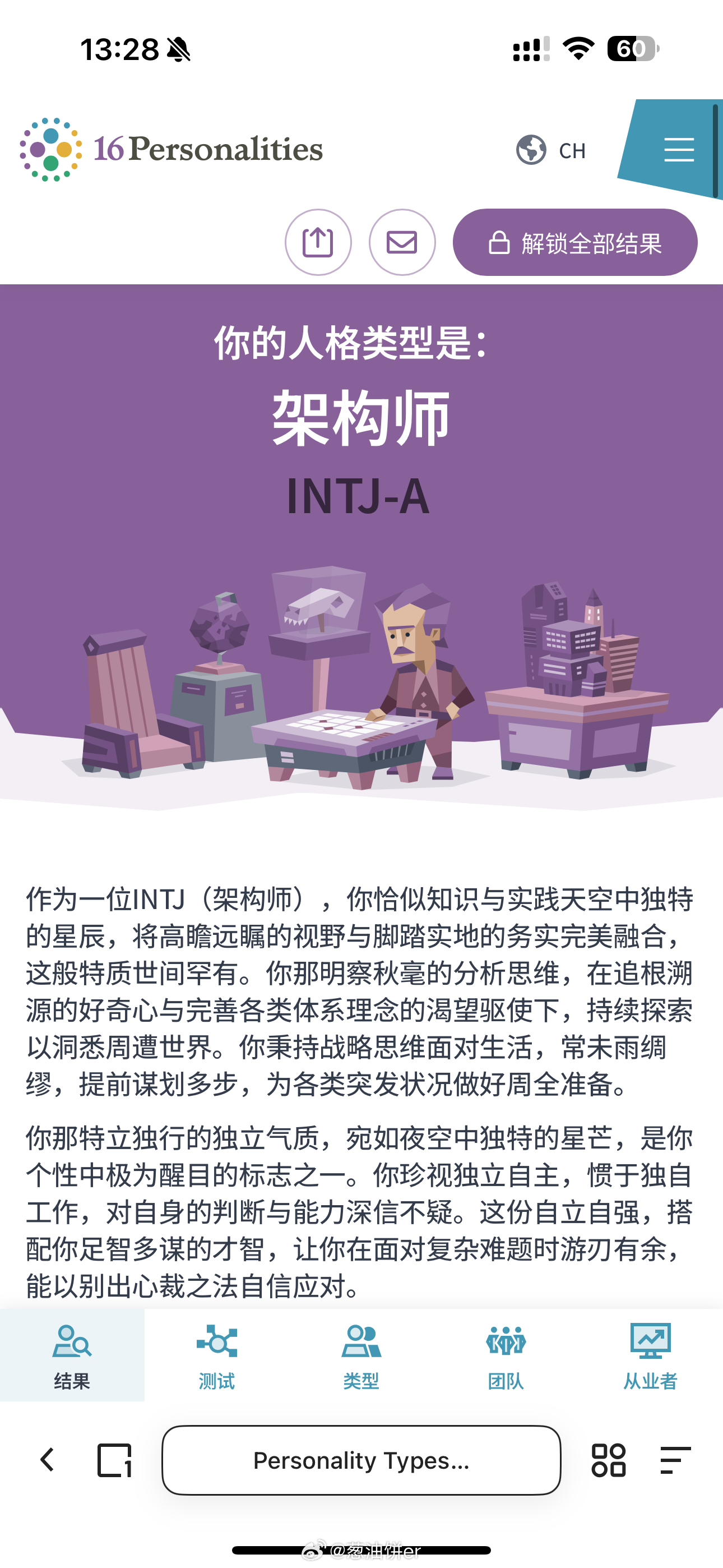Tap the Personality Types address bar
This screenshot has height=1568, width=723.
tap(361, 1460)
